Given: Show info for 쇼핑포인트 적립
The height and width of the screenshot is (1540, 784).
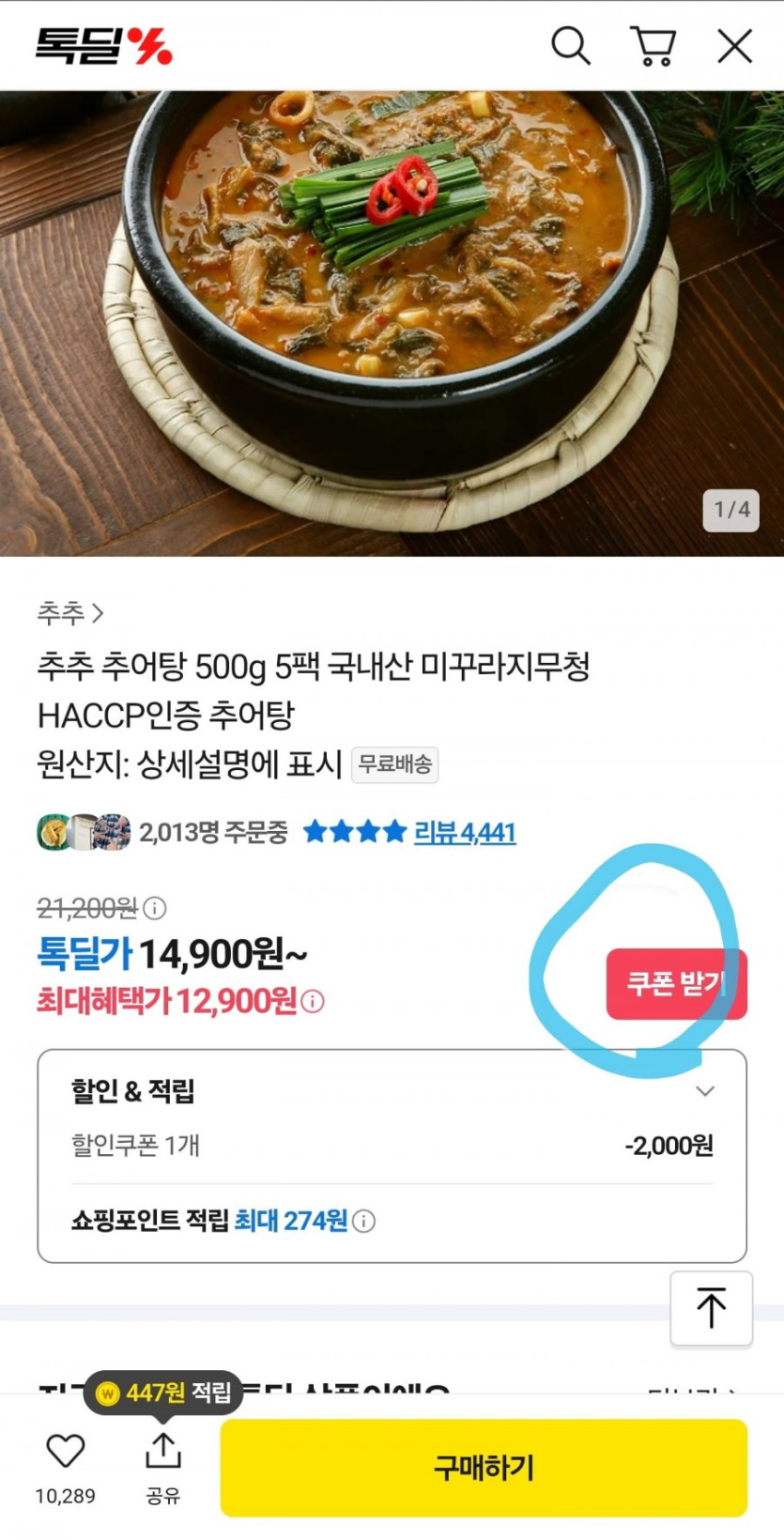Looking at the screenshot, I should 364,1221.
